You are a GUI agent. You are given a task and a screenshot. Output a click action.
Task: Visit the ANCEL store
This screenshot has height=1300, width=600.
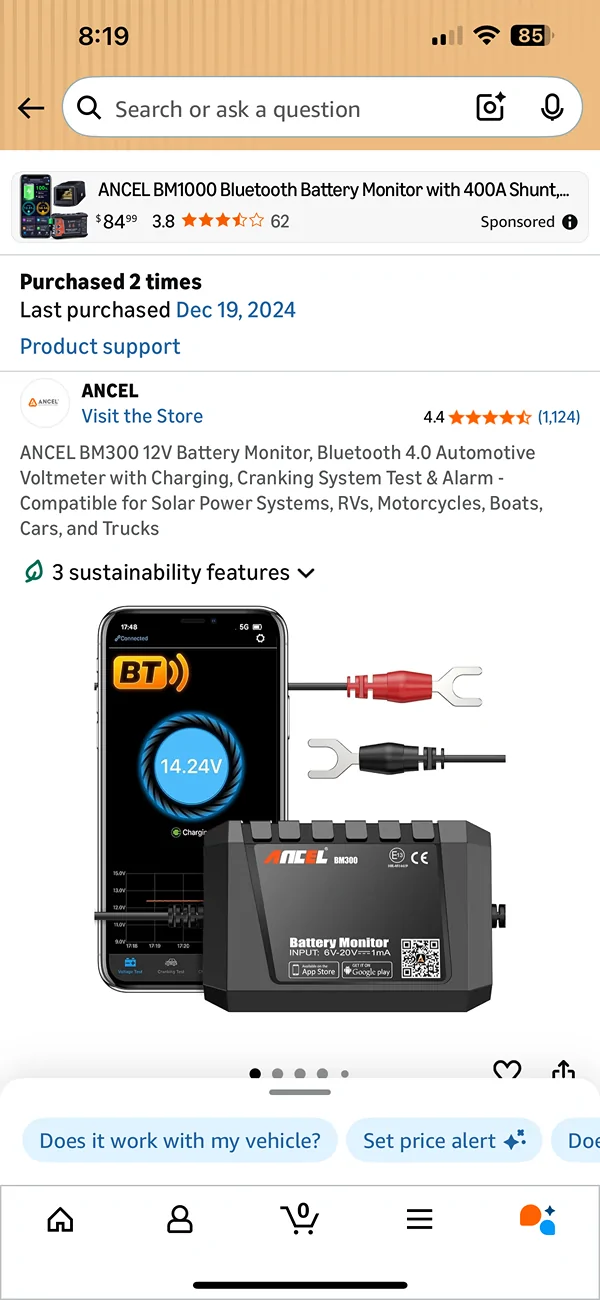[x=142, y=416]
